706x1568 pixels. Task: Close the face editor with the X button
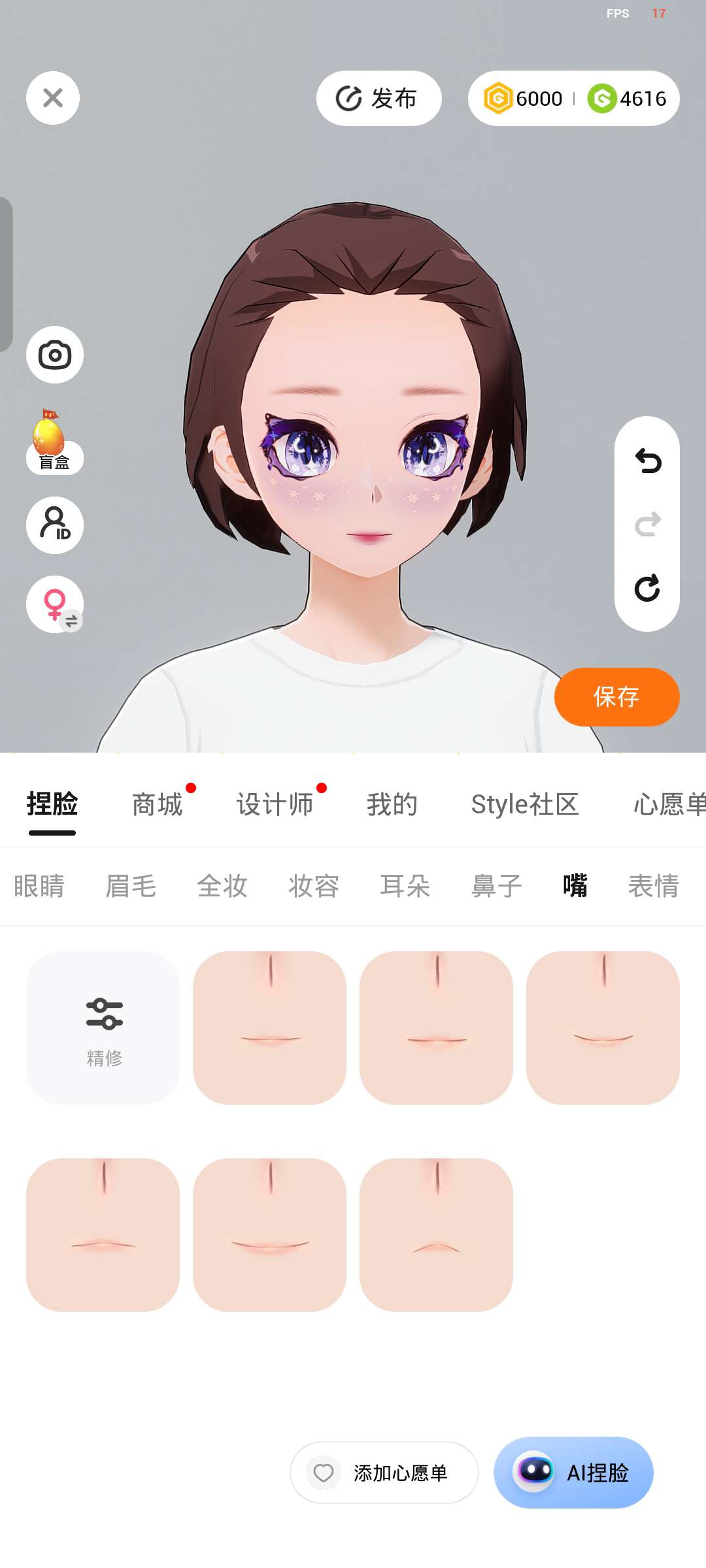[53, 98]
